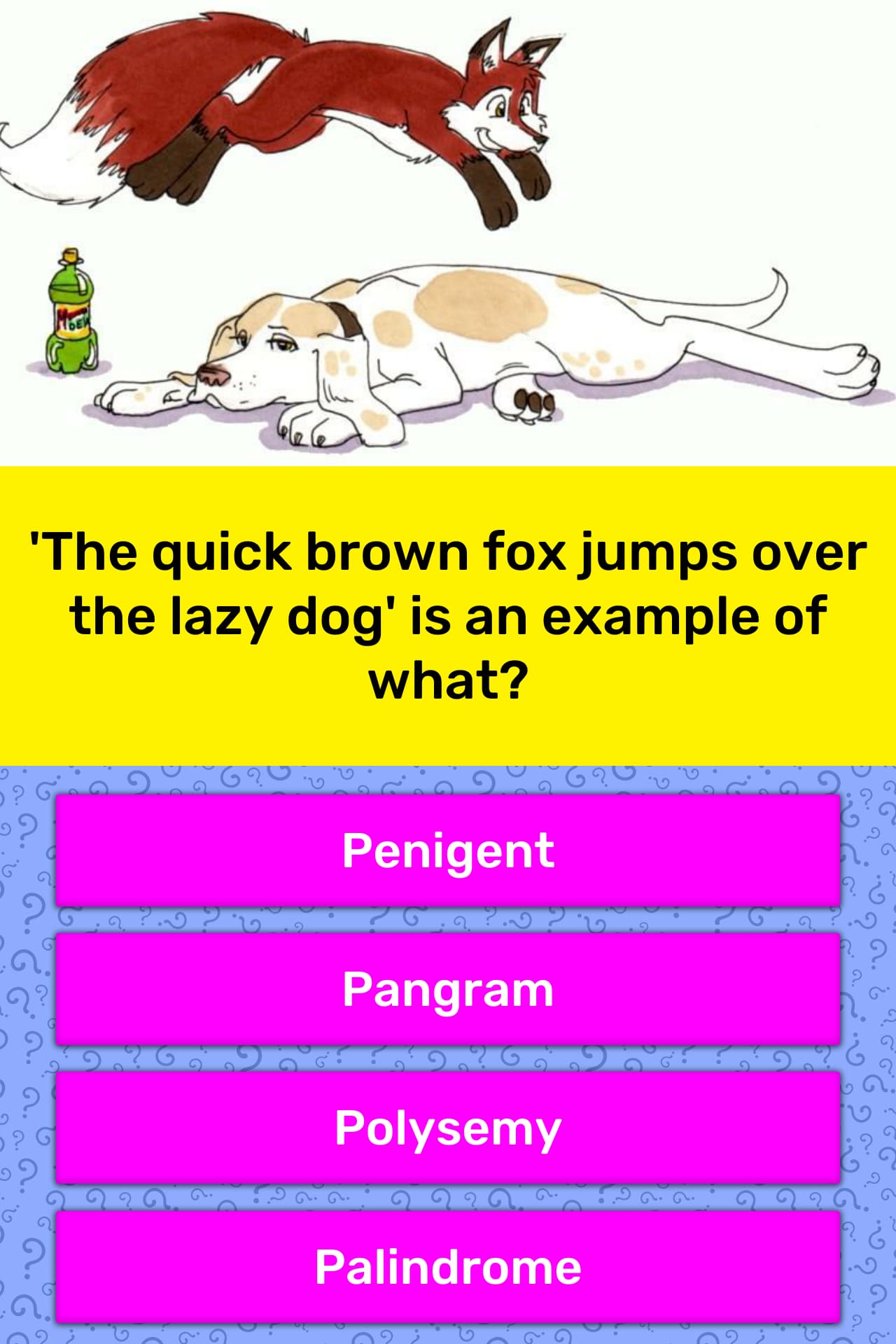896x1344 pixels.
Task: Select the answer Penigent
Action: pyautogui.click(x=448, y=850)
